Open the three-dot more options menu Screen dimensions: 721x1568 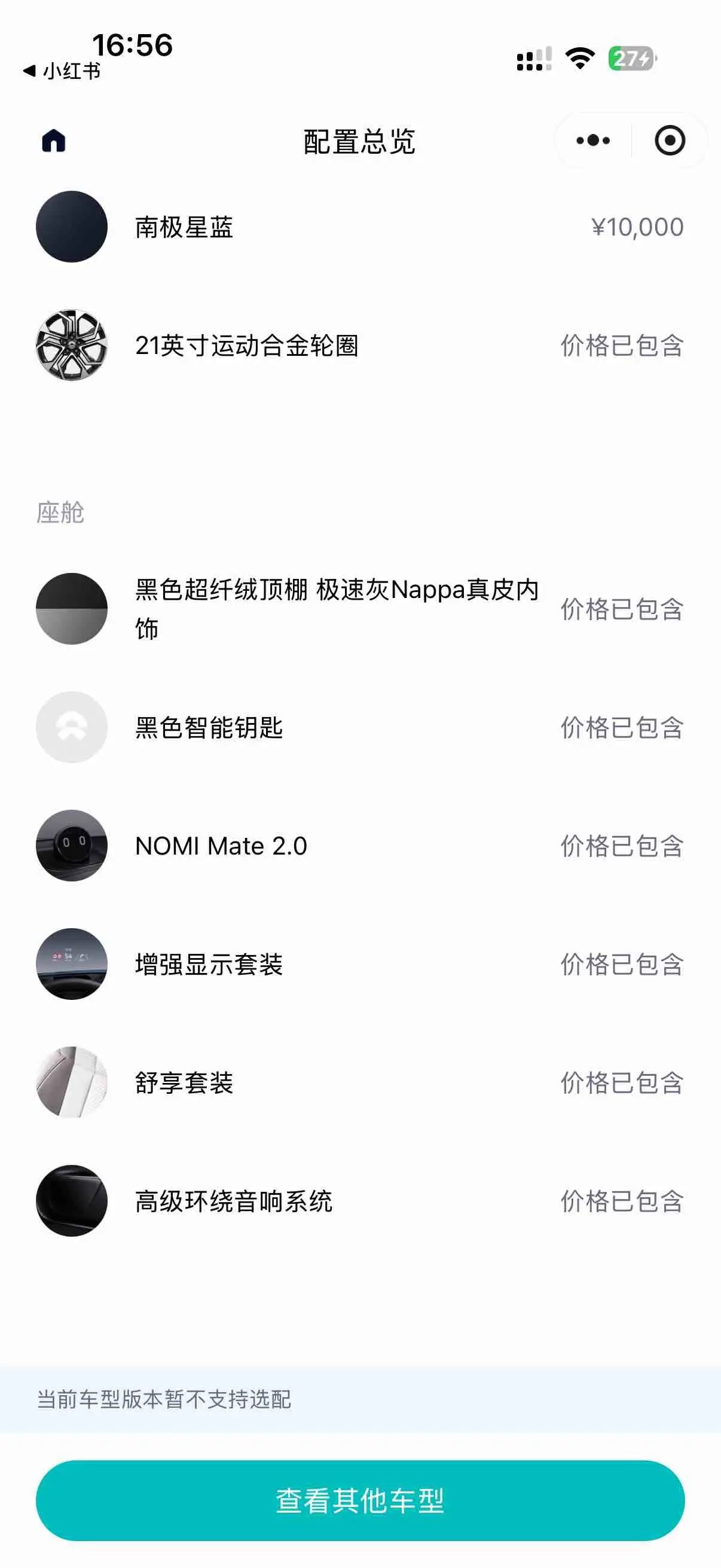[592, 141]
